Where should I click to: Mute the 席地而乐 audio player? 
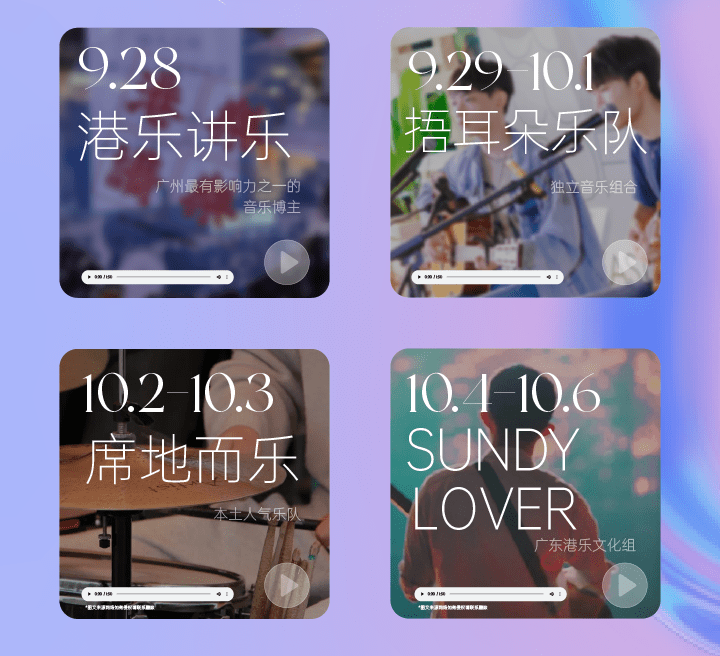218,594
